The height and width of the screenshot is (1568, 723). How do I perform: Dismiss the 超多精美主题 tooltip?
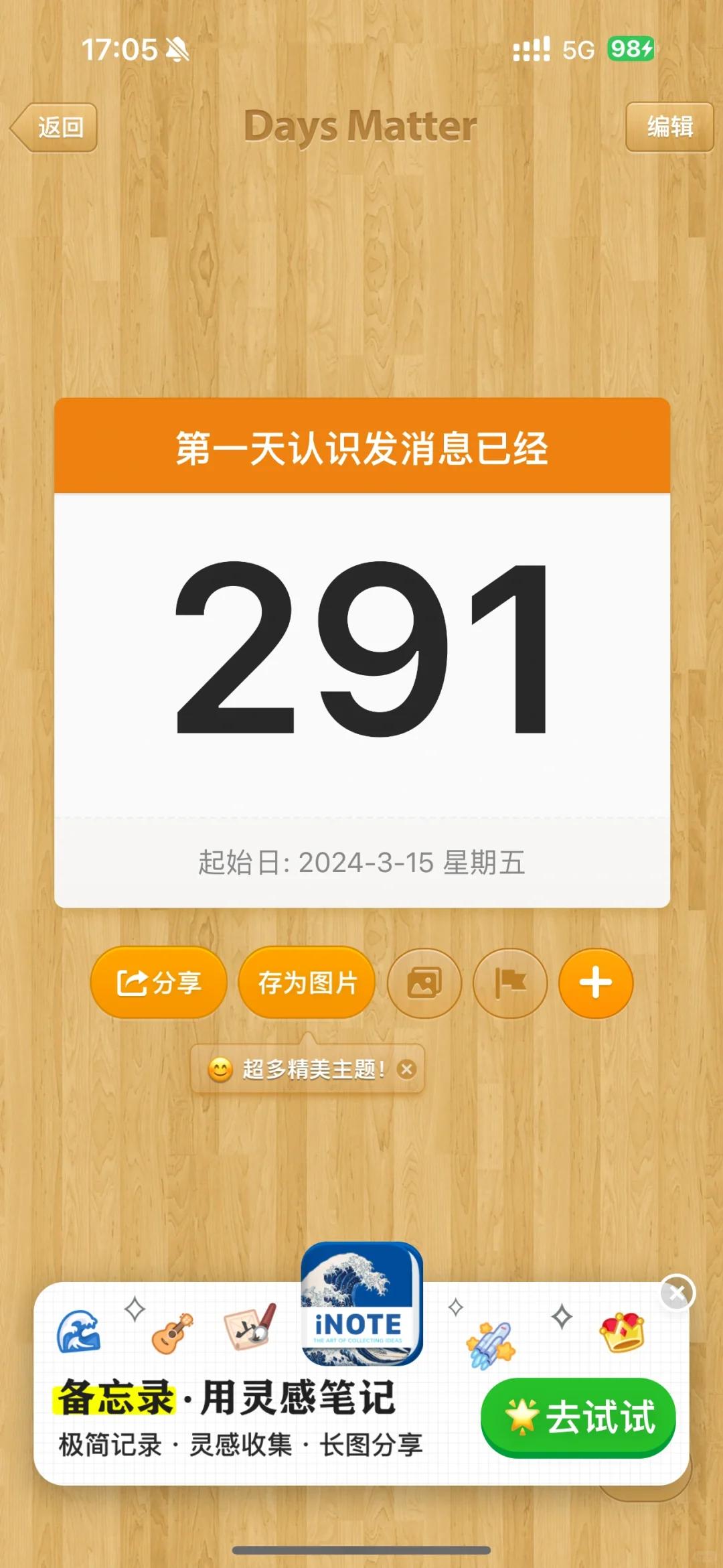(406, 1069)
